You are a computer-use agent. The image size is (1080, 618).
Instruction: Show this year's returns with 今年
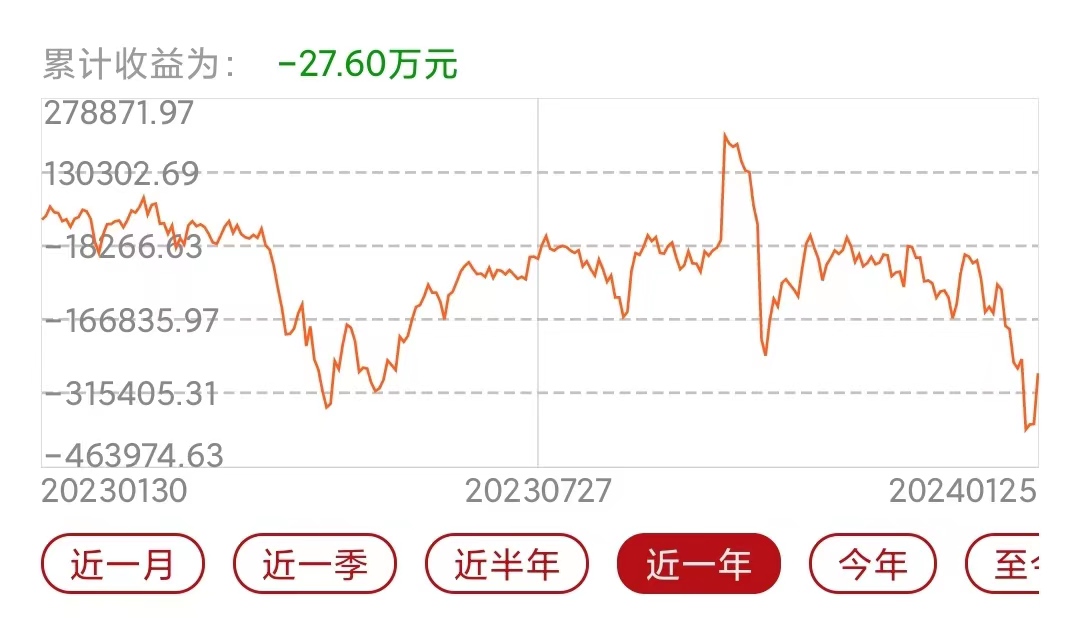pos(873,564)
